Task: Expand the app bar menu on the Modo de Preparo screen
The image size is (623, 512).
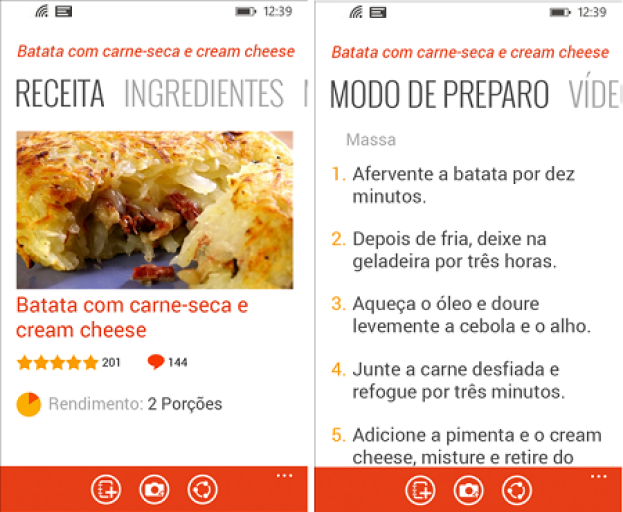Action: (598, 476)
